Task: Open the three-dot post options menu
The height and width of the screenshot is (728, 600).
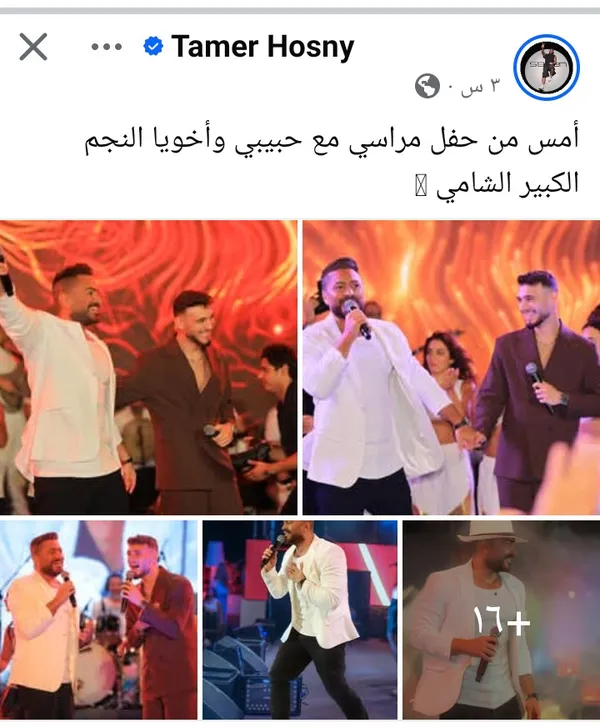Action: 106,47
